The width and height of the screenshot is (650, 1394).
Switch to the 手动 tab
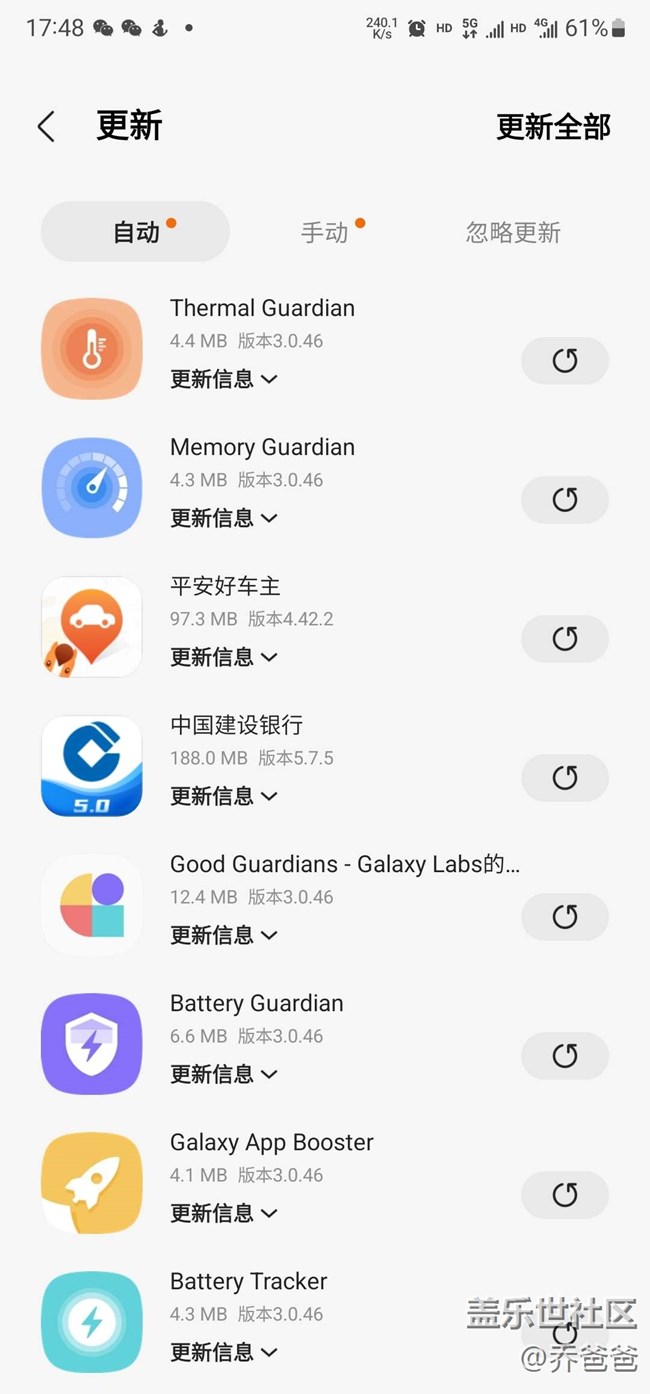tap(325, 232)
